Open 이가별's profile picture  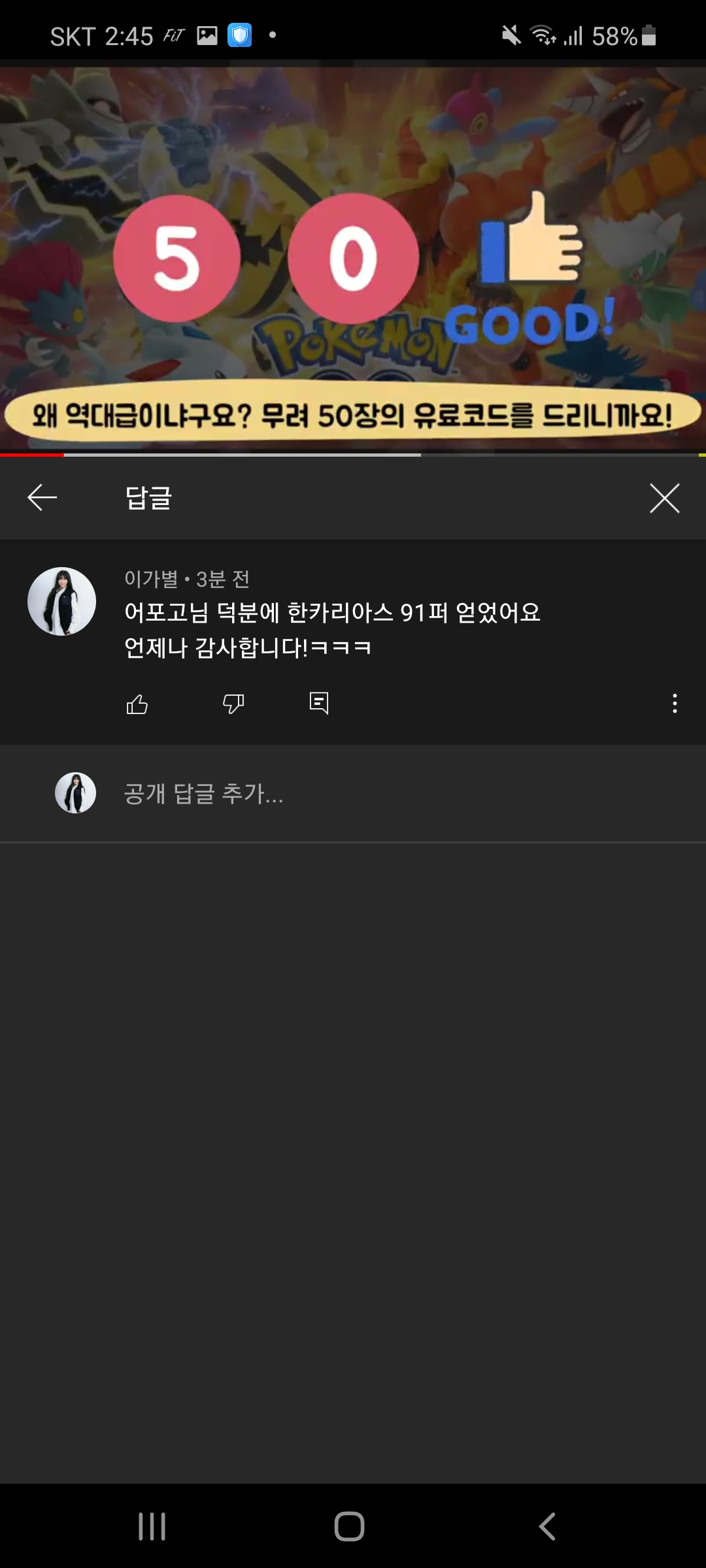(61, 601)
